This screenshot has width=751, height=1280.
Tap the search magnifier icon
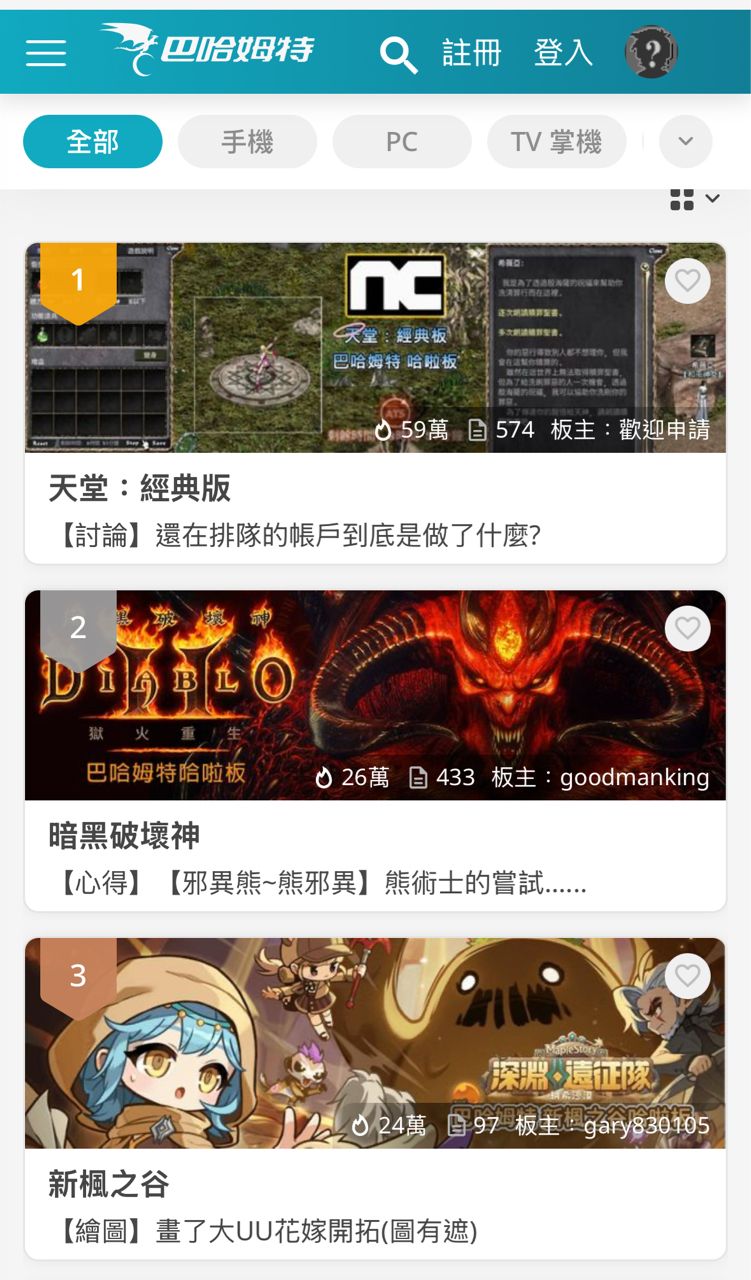[x=398, y=53]
